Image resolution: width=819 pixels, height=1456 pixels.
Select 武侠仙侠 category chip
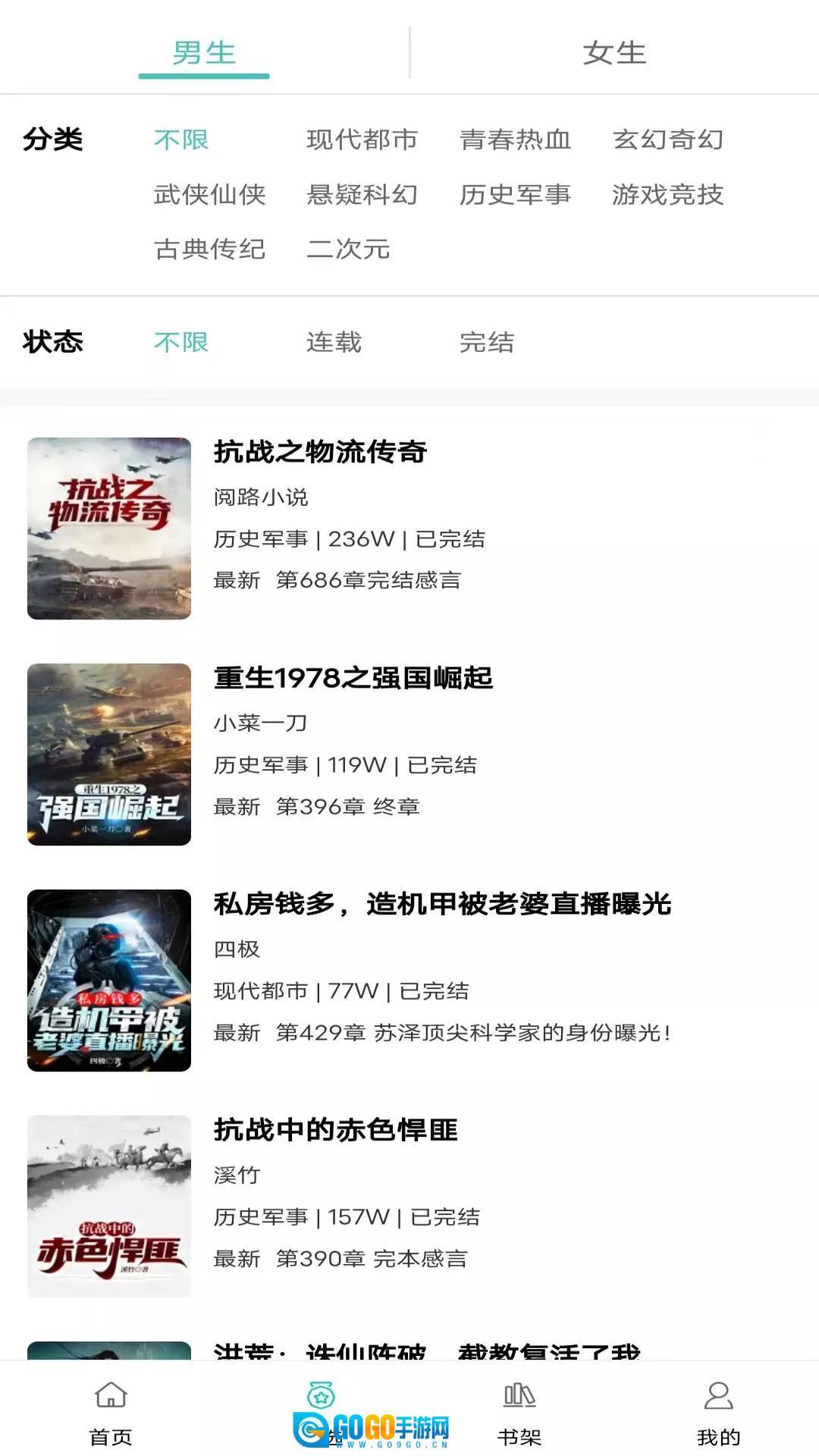point(209,195)
